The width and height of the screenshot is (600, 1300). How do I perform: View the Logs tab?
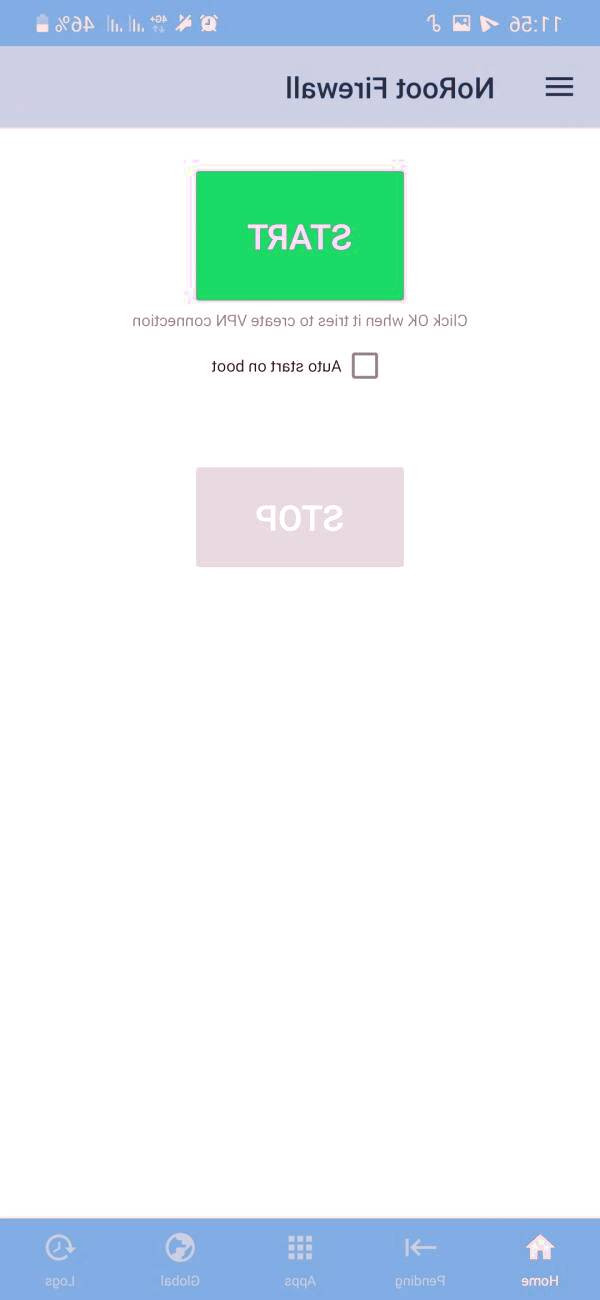60,1259
